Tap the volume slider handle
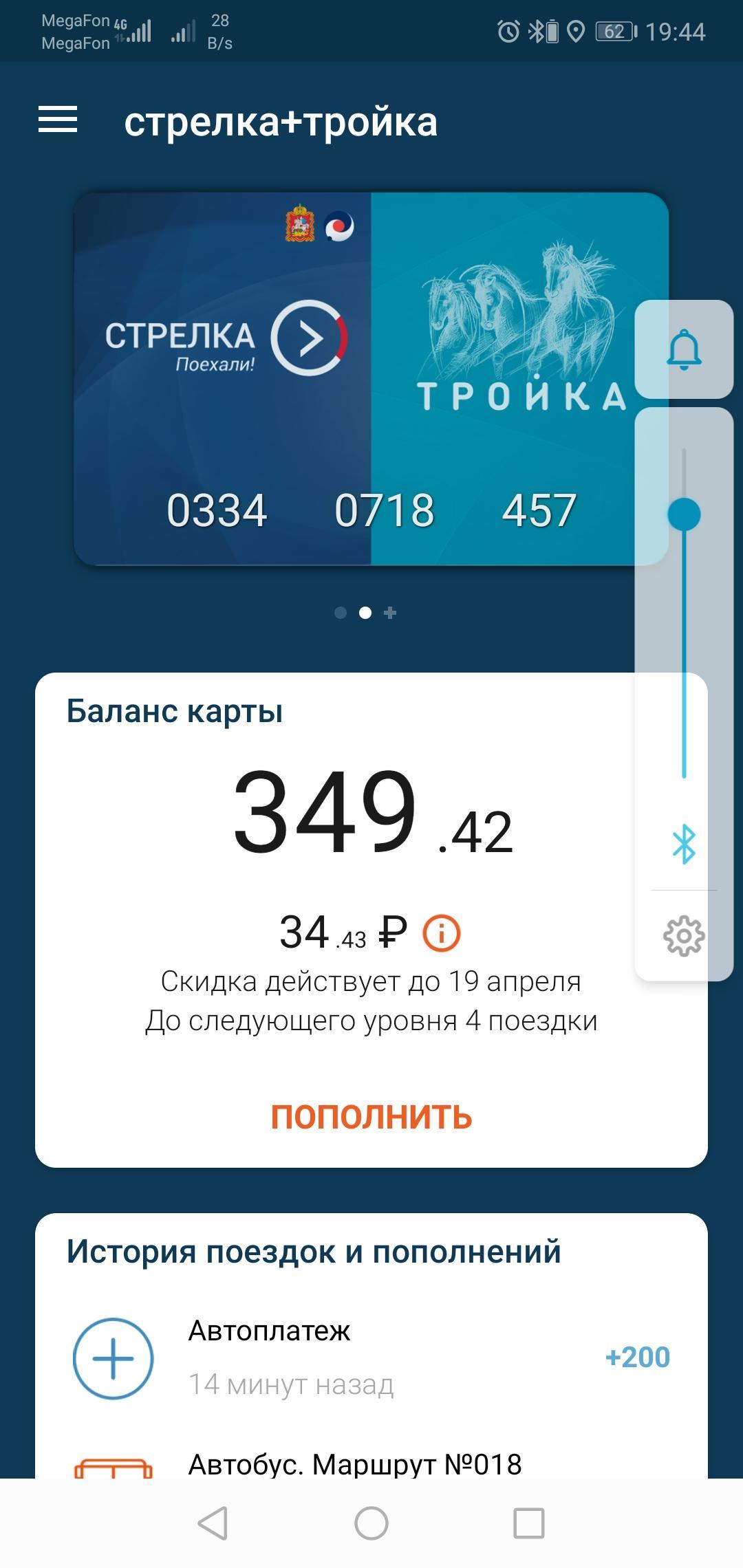This screenshot has width=743, height=1568. [684, 514]
